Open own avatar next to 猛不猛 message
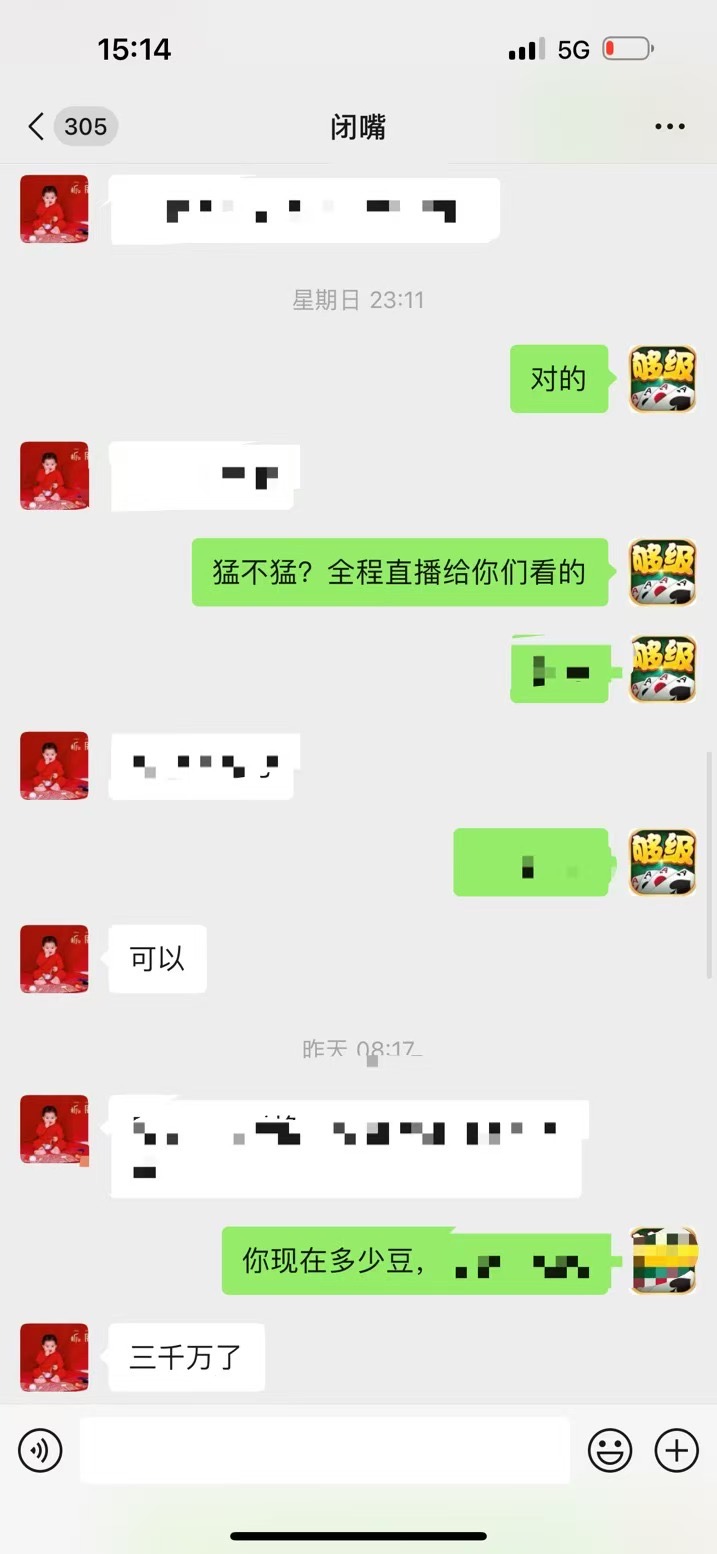 [662, 572]
